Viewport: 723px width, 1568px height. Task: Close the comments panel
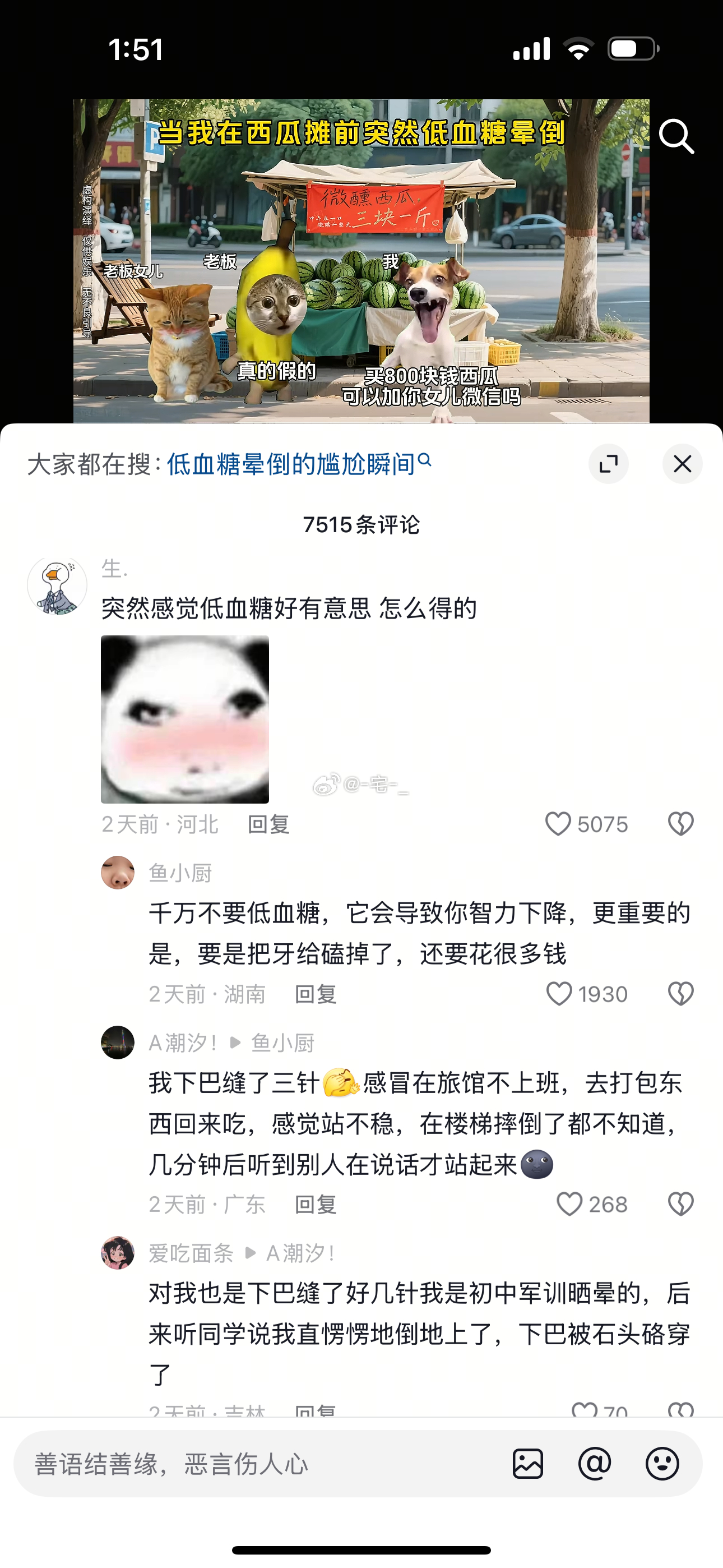click(682, 464)
